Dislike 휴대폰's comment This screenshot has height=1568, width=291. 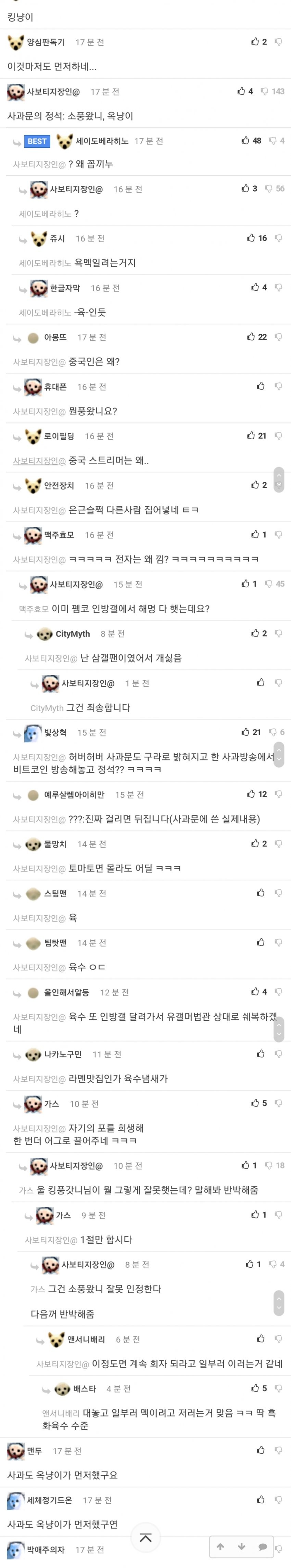[278, 386]
